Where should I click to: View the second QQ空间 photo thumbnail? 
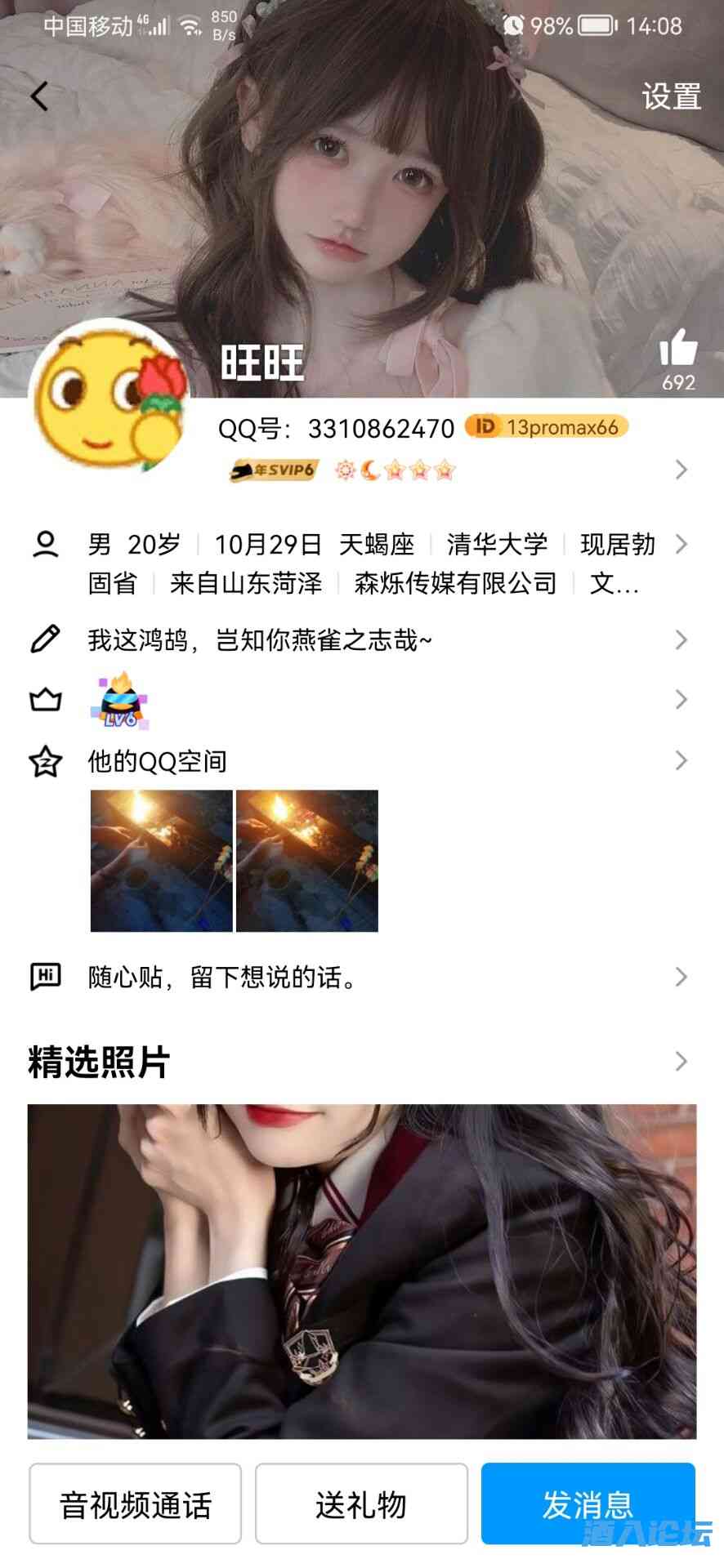(307, 861)
